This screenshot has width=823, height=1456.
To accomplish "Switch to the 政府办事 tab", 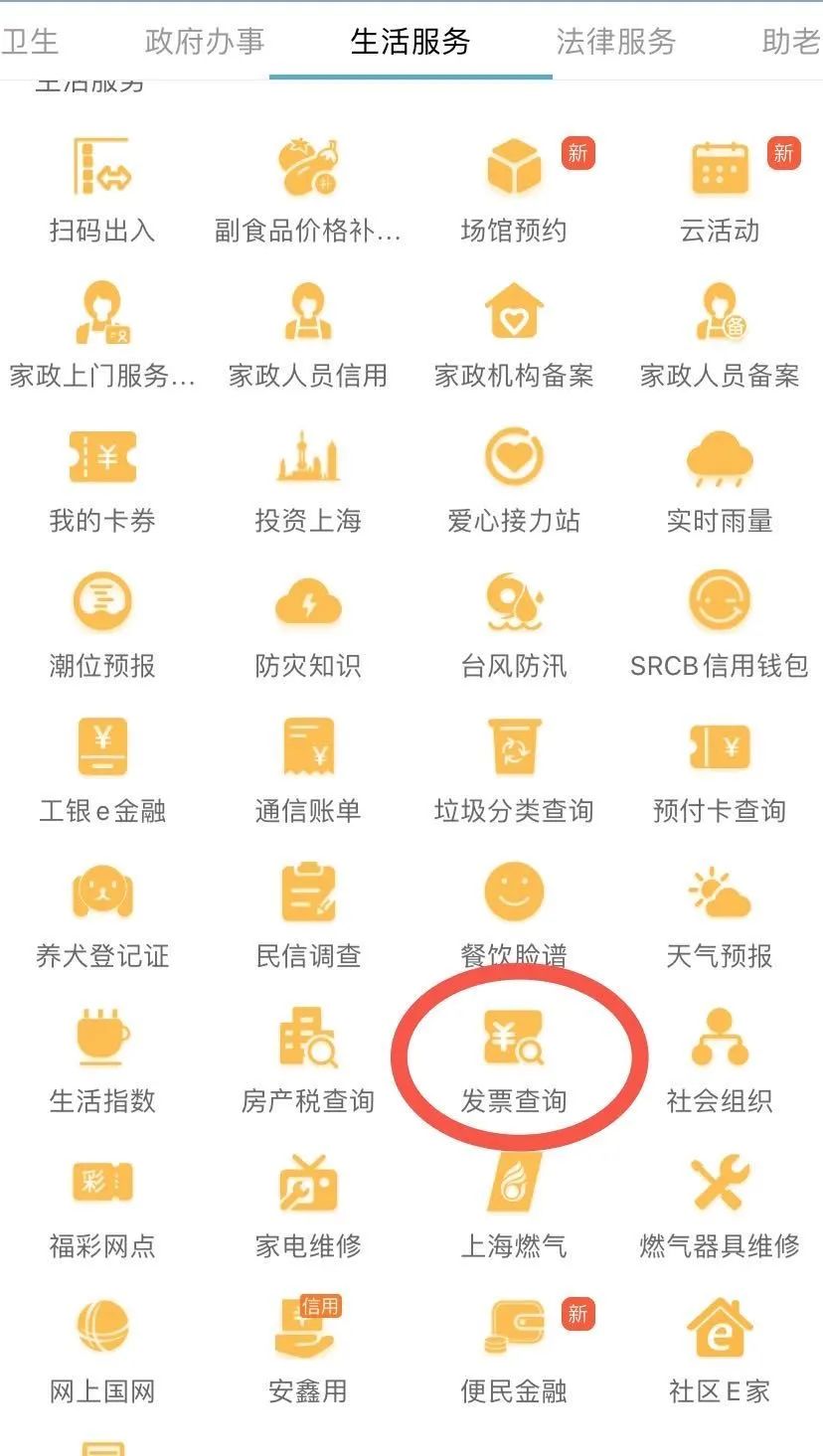I will [205, 42].
